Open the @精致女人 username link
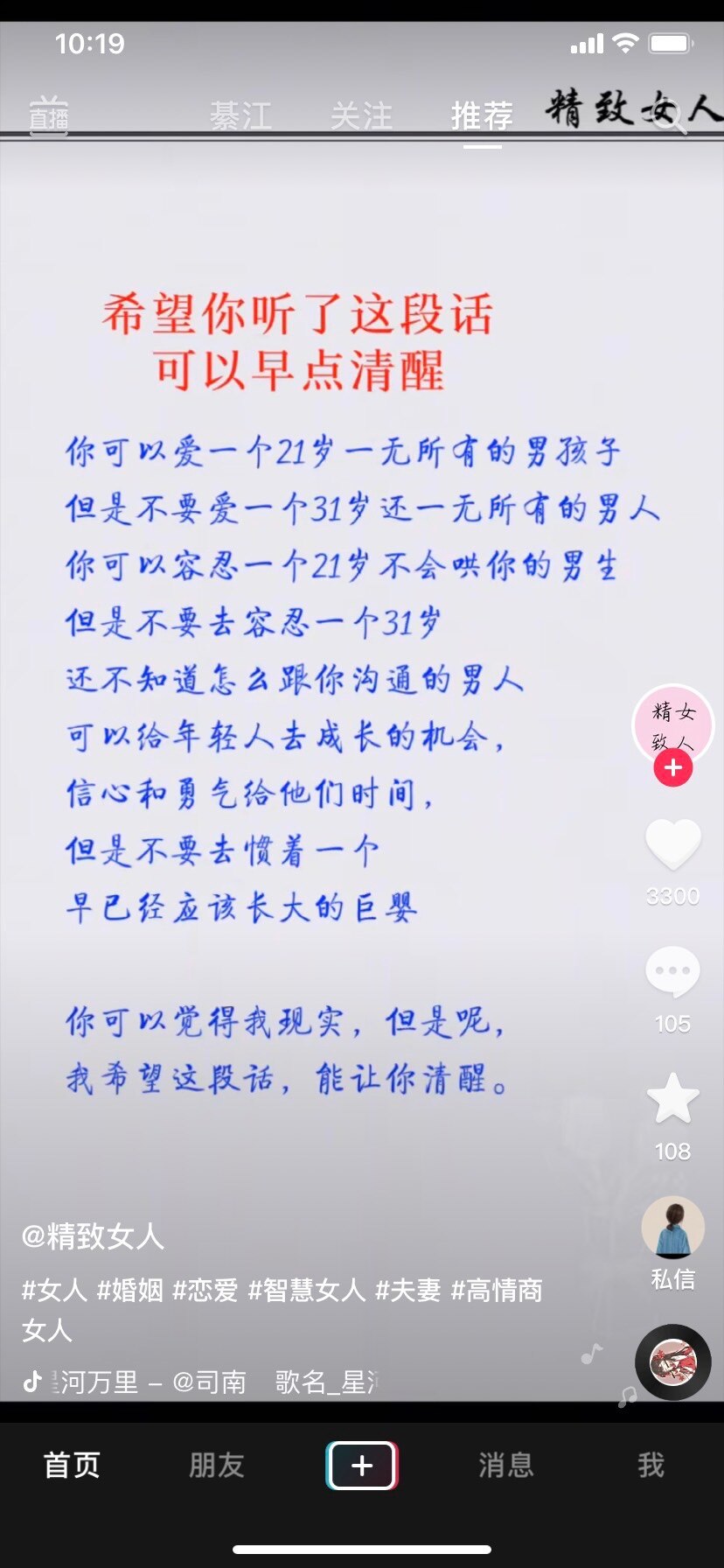The width and height of the screenshot is (724, 1568). click(93, 1236)
